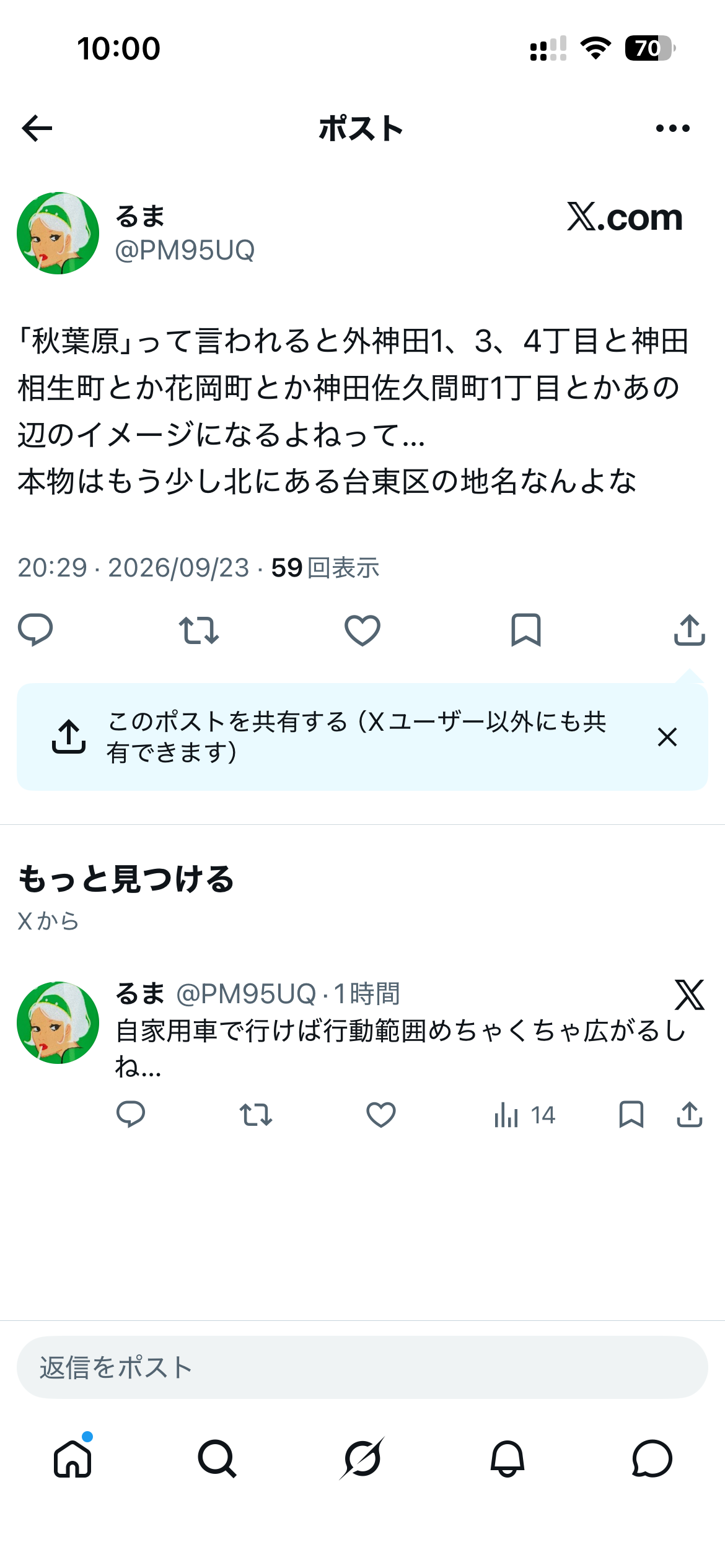
Task: Like the 秋葉原 post
Action: 362,630
